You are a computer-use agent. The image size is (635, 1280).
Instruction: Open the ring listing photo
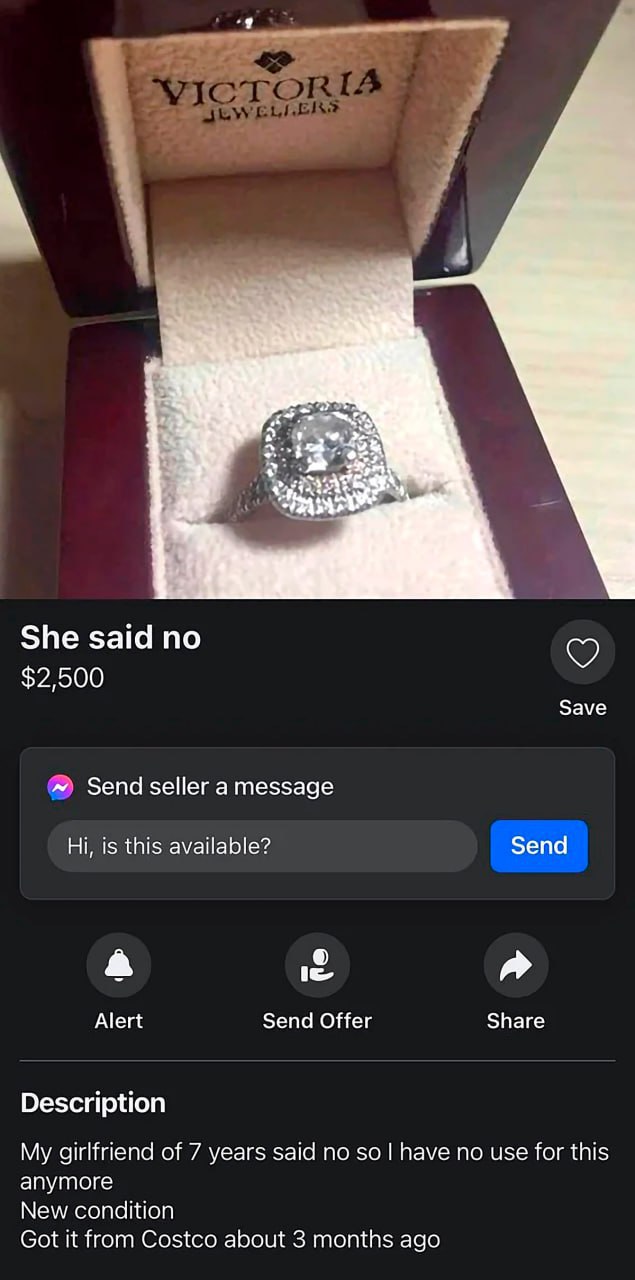[317, 300]
